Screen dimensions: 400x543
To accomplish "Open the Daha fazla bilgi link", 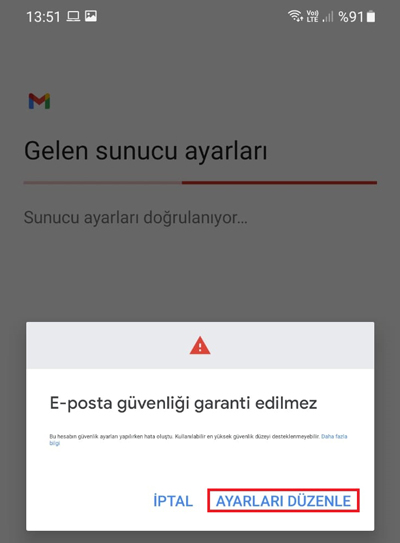I will pos(334,437).
